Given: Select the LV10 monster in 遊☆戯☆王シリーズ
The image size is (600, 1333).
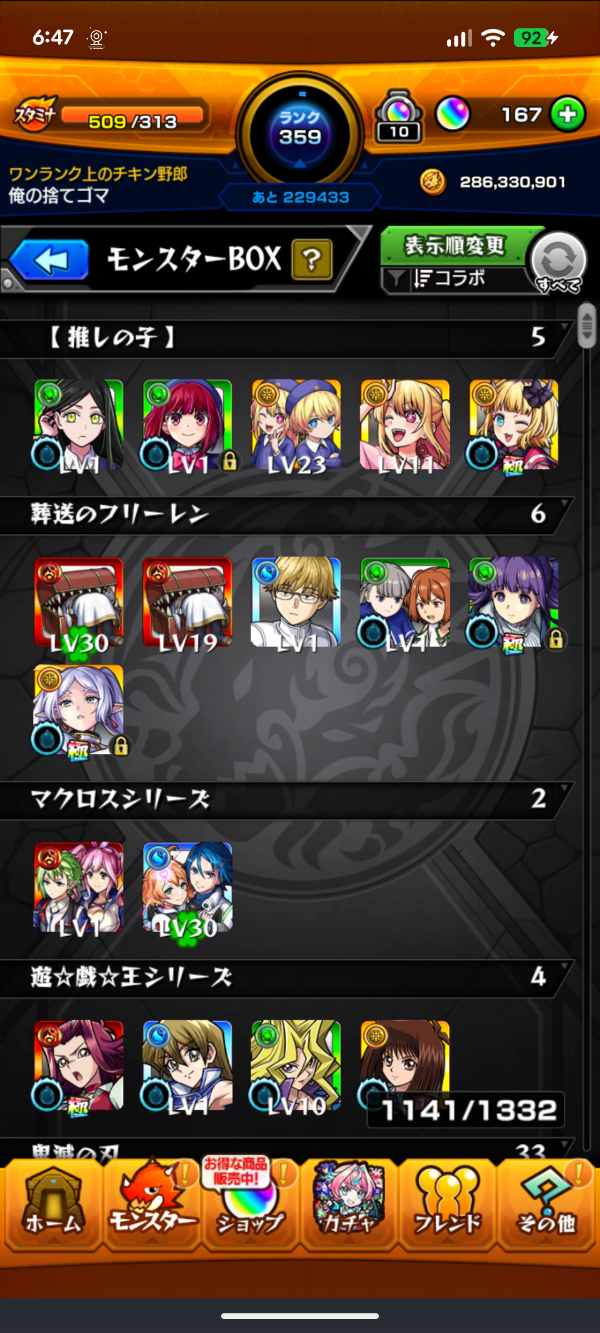Looking at the screenshot, I should tap(296, 1065).
